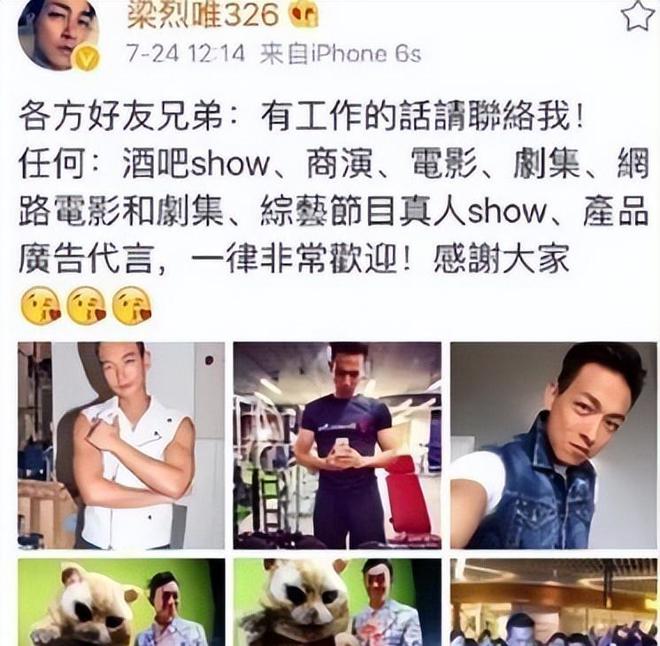View the gym mirror selfie photo

337,445
